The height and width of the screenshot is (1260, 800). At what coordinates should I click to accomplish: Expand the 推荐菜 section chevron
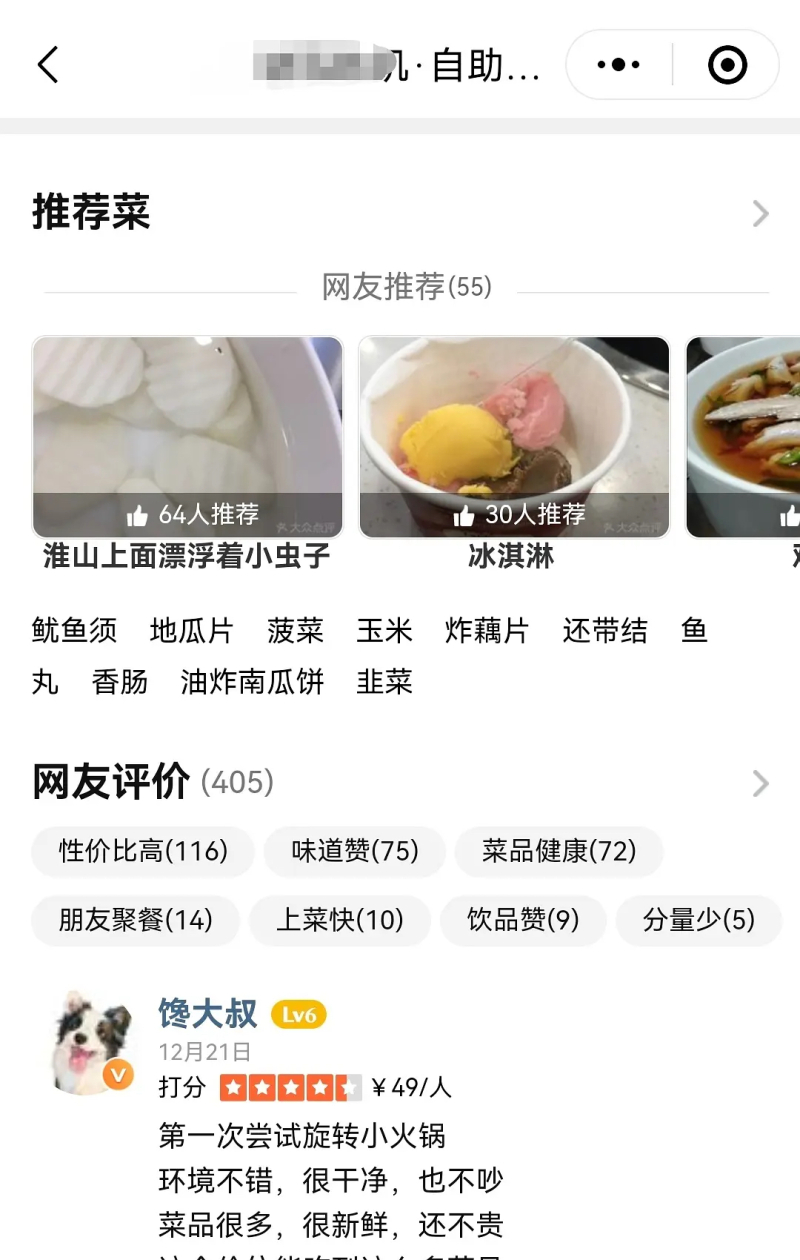(761, 213)
